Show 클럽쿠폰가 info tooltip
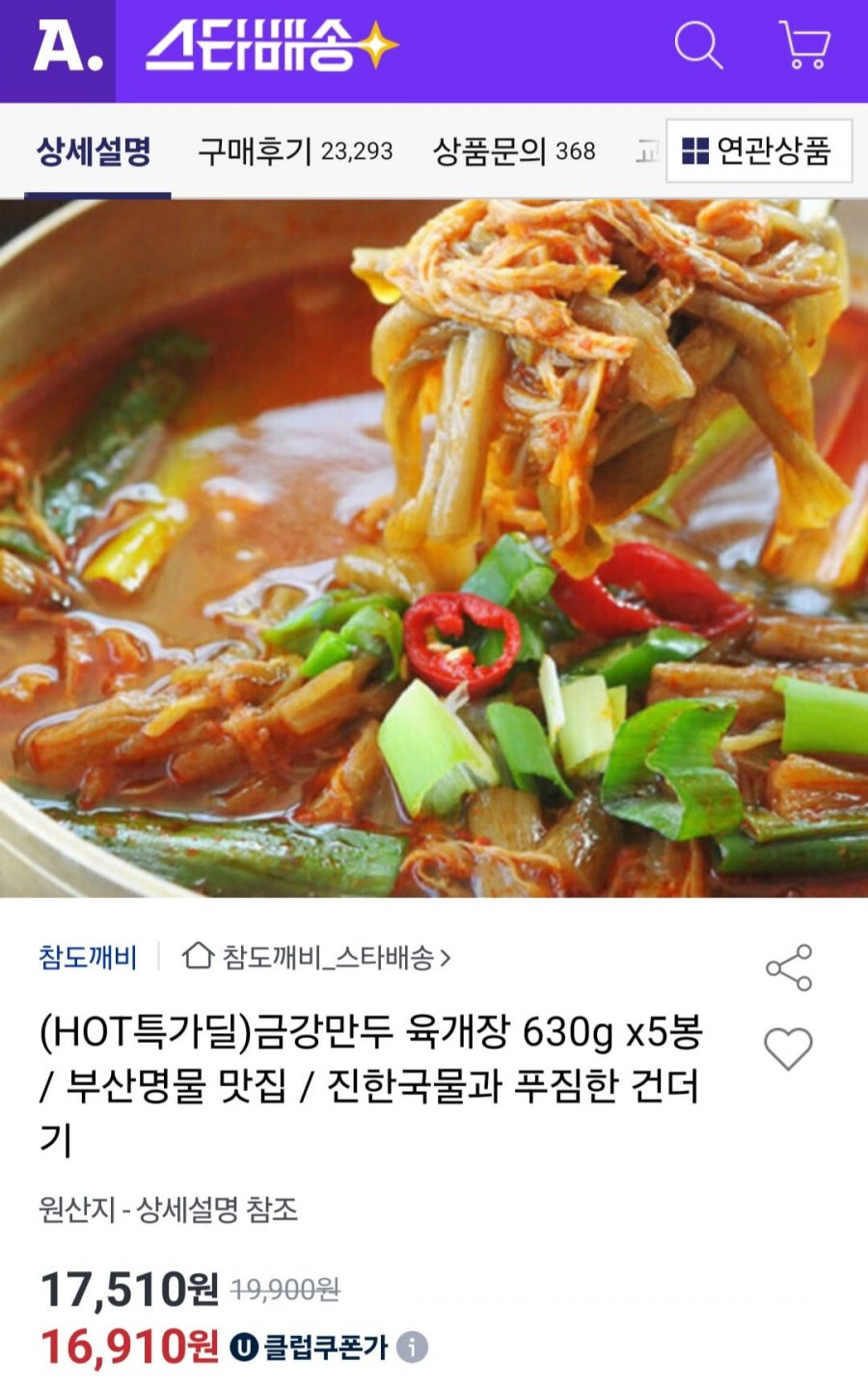The width and height of the screenshot is (868, 1389). coord(412,1347)
